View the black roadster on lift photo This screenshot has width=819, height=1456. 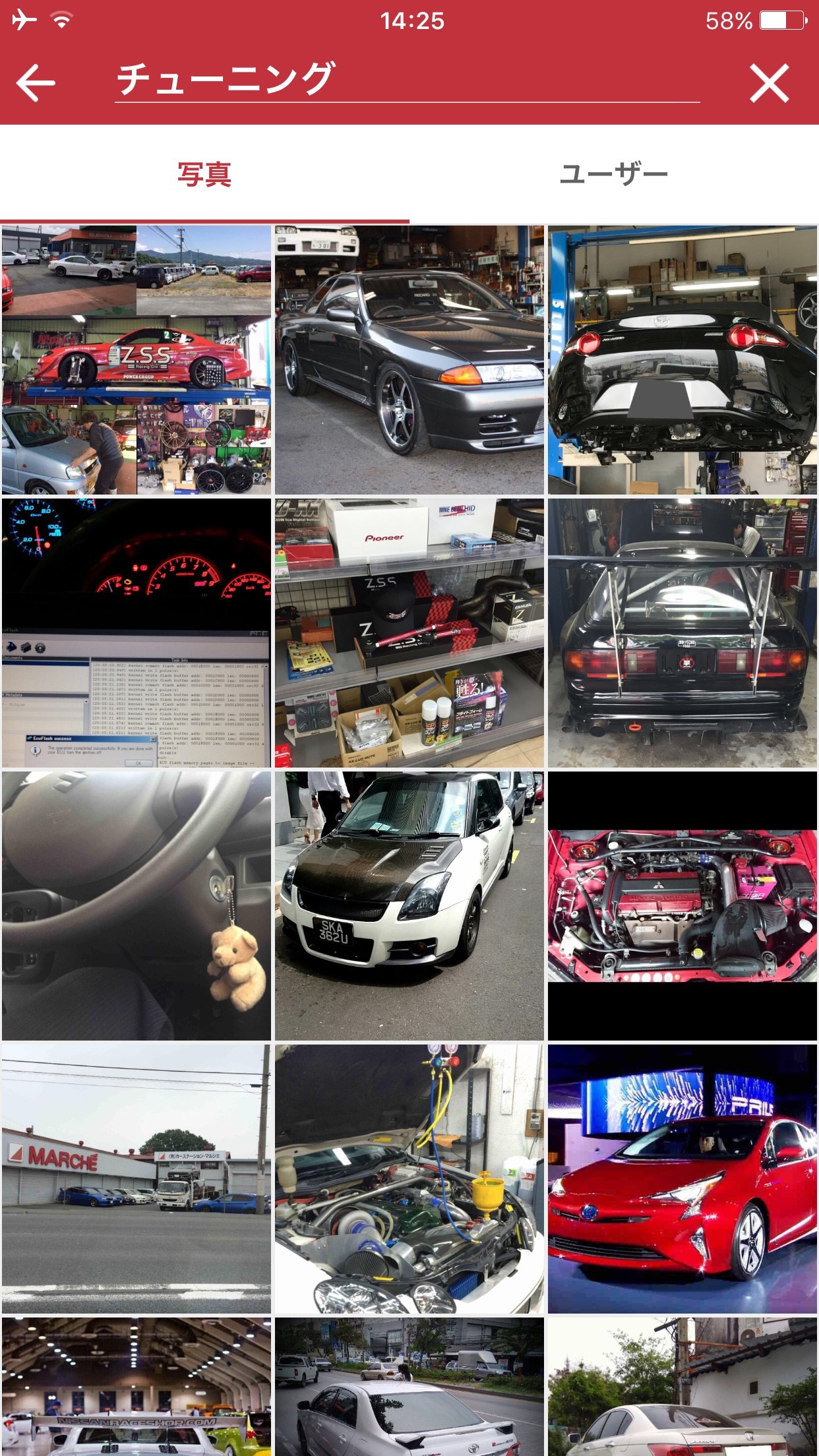click(x=682, y=360)
